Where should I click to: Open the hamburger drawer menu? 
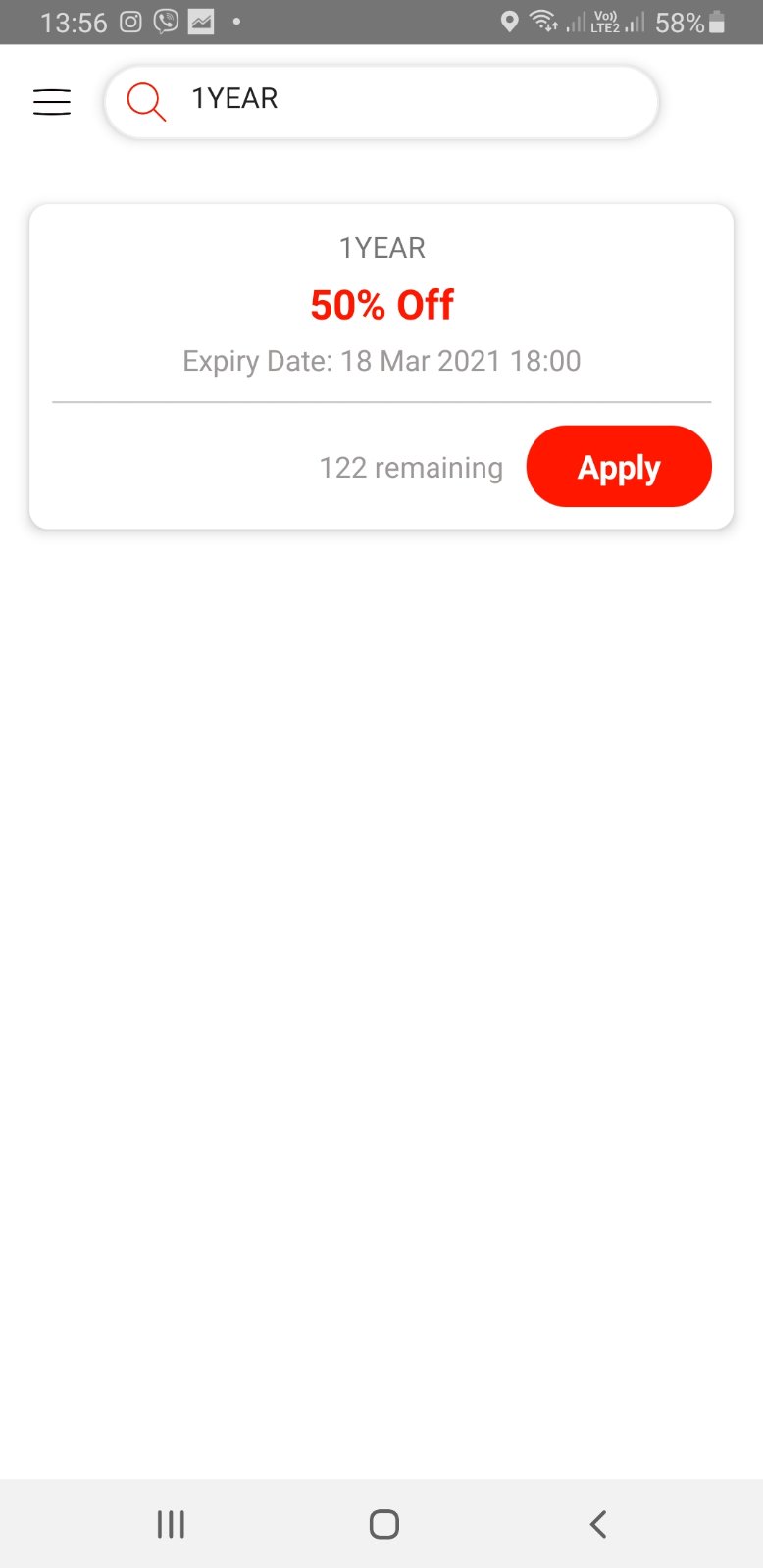pos(52,101)
